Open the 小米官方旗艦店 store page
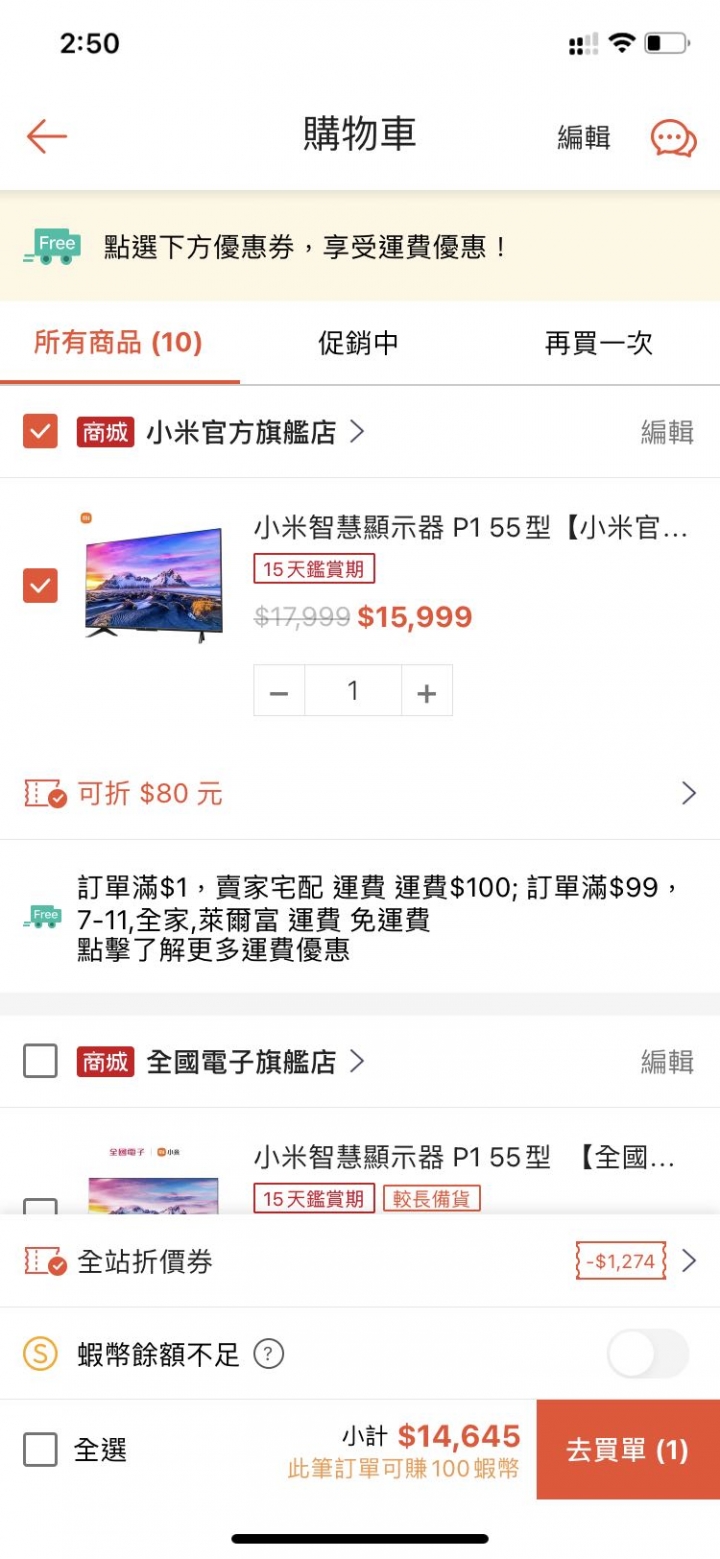This screenshot has width=720, height=1559. [255, 432]
